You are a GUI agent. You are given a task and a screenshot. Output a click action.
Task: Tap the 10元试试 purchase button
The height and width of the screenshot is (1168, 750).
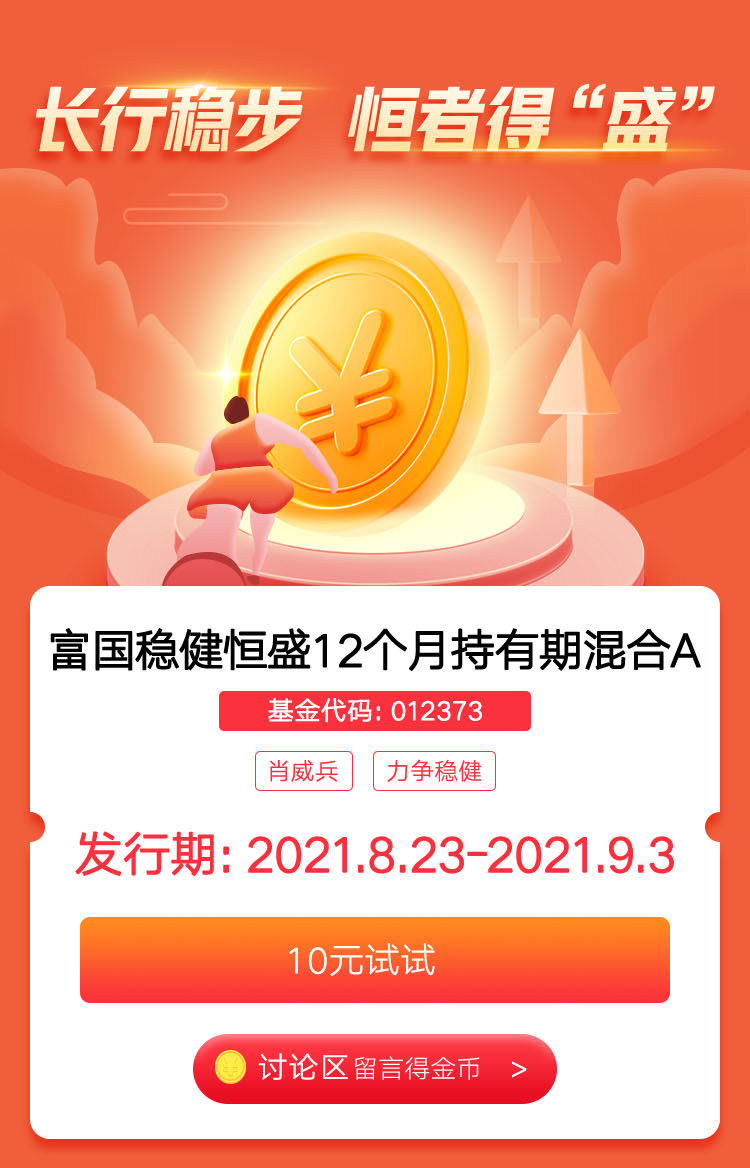374,960
